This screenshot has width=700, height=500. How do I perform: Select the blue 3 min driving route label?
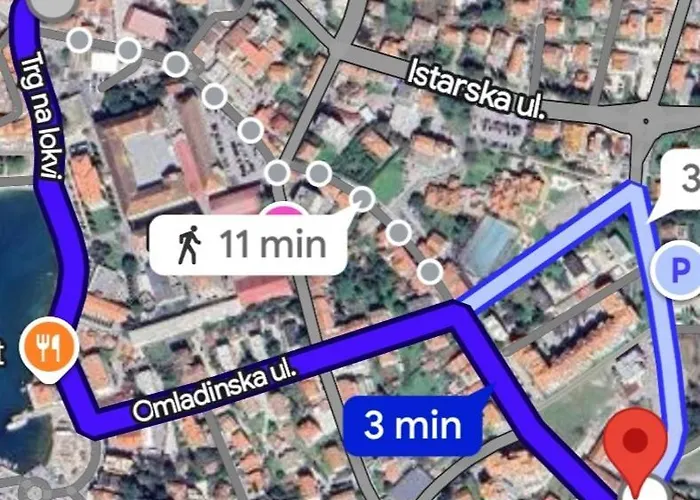(413, 425)
